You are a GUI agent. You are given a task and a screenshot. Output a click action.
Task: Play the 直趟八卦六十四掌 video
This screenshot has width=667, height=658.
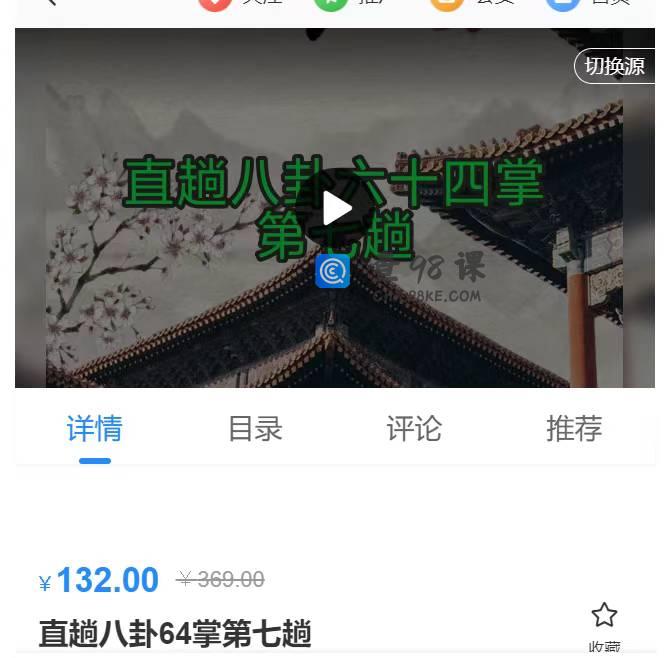tap(336, 208)
